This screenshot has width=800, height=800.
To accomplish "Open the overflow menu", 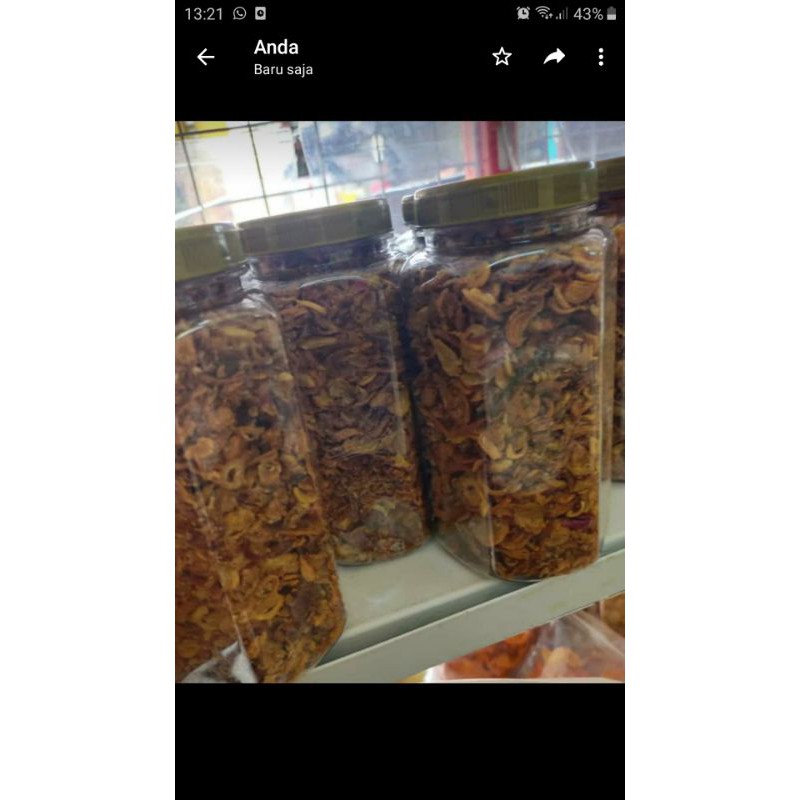I will click(x=600, y=57).
